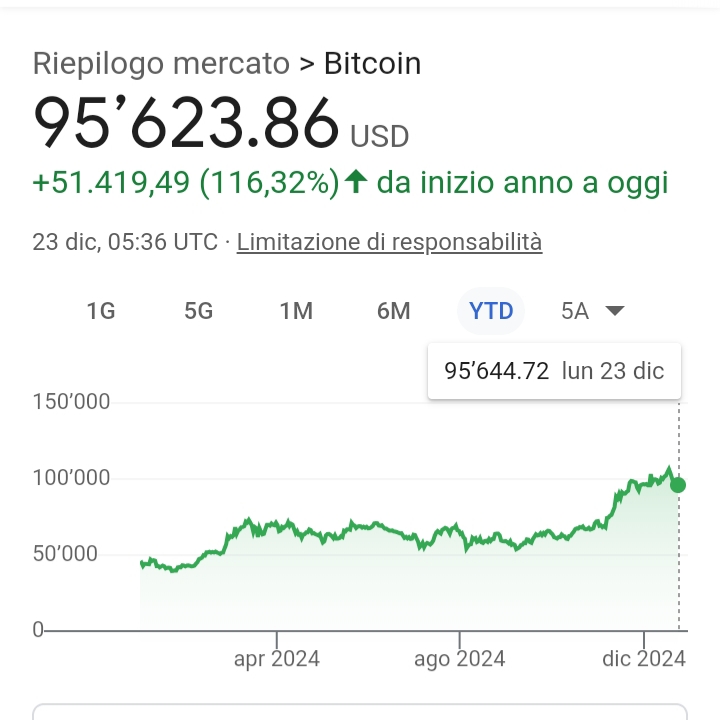Choose the 6M time range
Image resolution: width=720 pixels, height=720 pixels.
coord(394,311)
